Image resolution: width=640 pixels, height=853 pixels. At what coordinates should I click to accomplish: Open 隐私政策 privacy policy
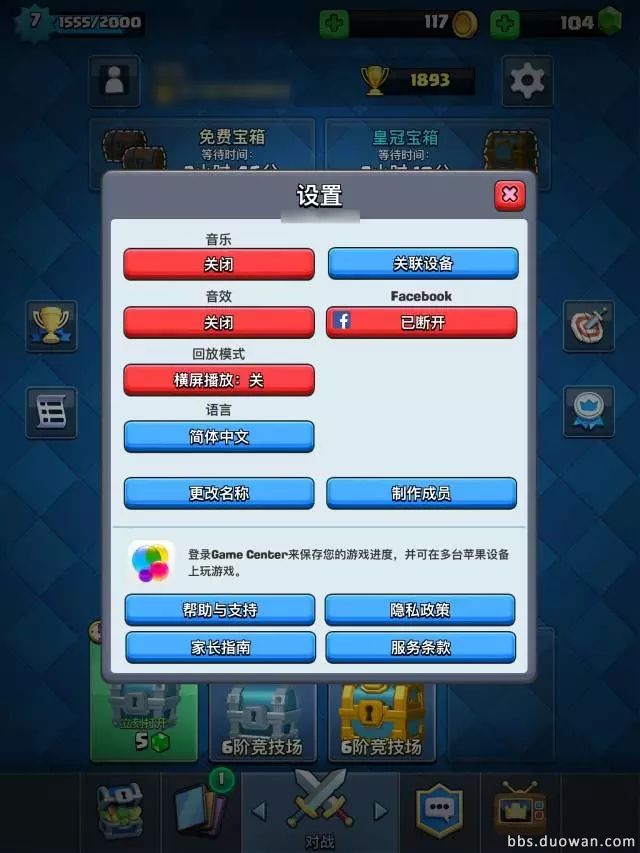point(420,610)
